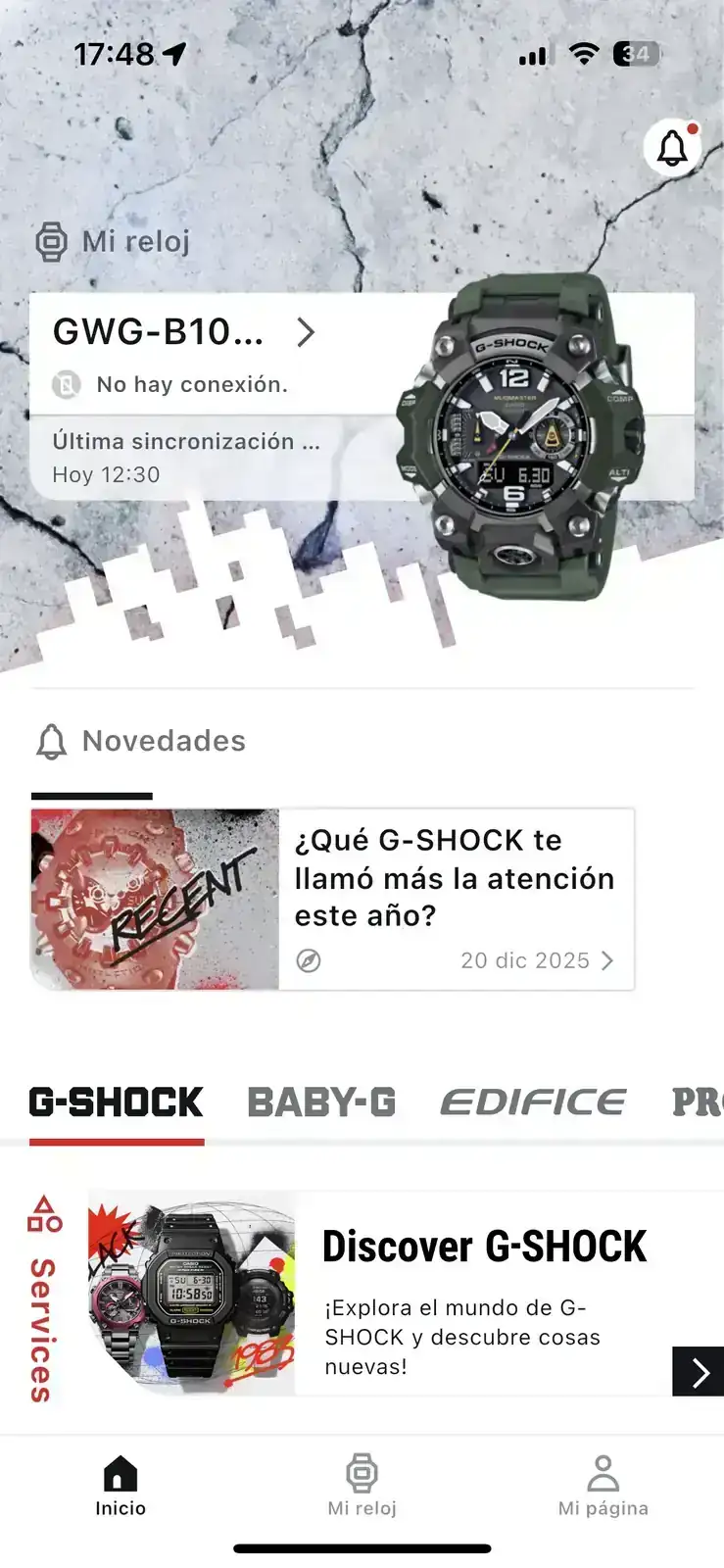Tap the arrow button on Discover G-SHOCK
724x1568 pixels.
[699, 1371]
